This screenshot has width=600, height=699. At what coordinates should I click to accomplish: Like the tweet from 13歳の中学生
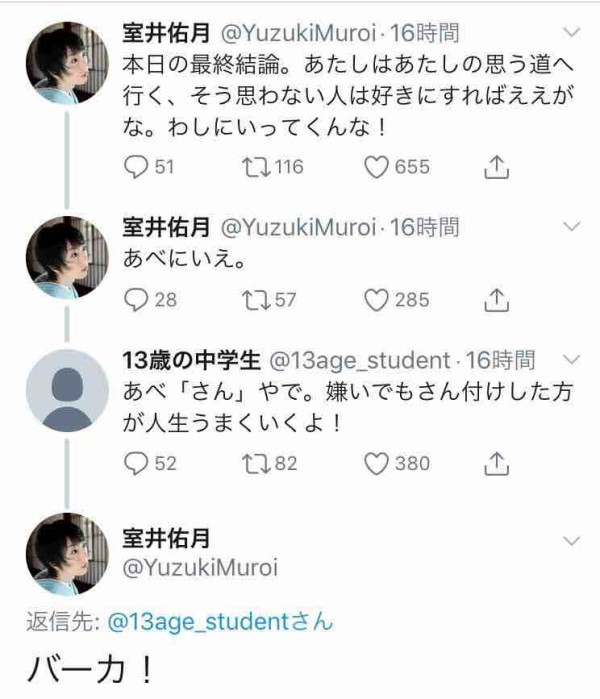pos(376,463)
